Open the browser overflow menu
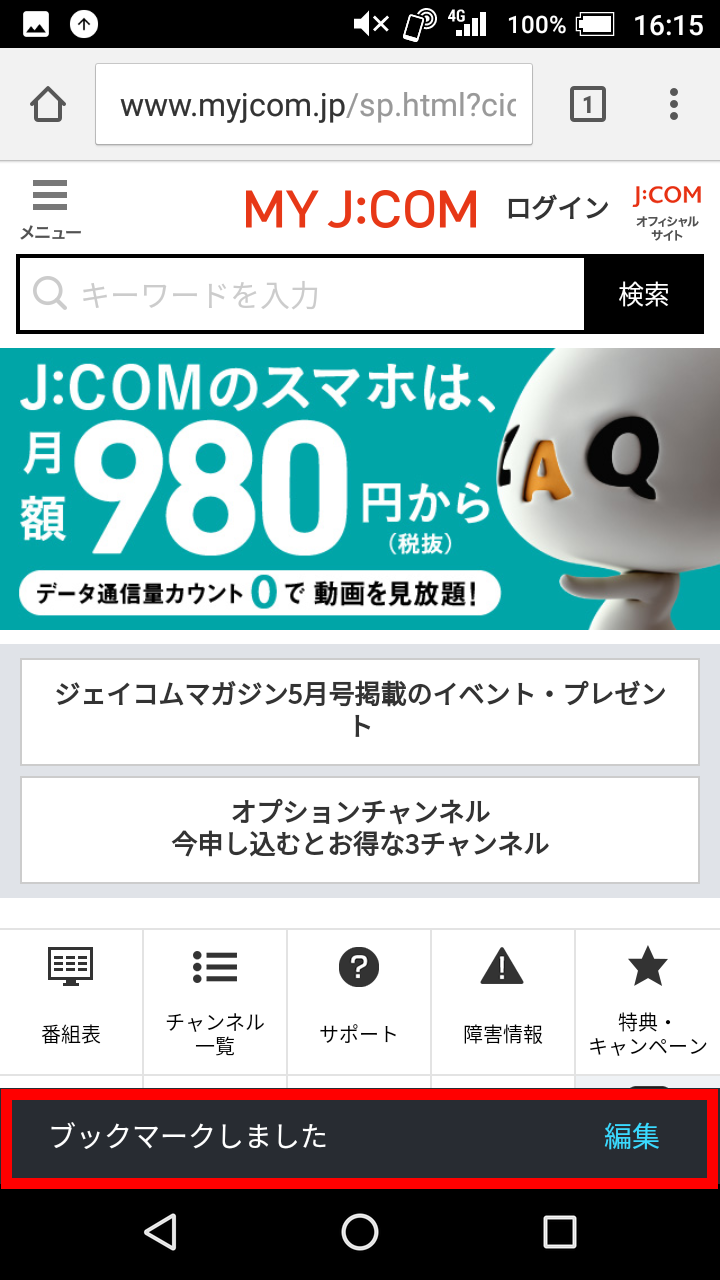 pyautogui.click(x=674, y=104)
